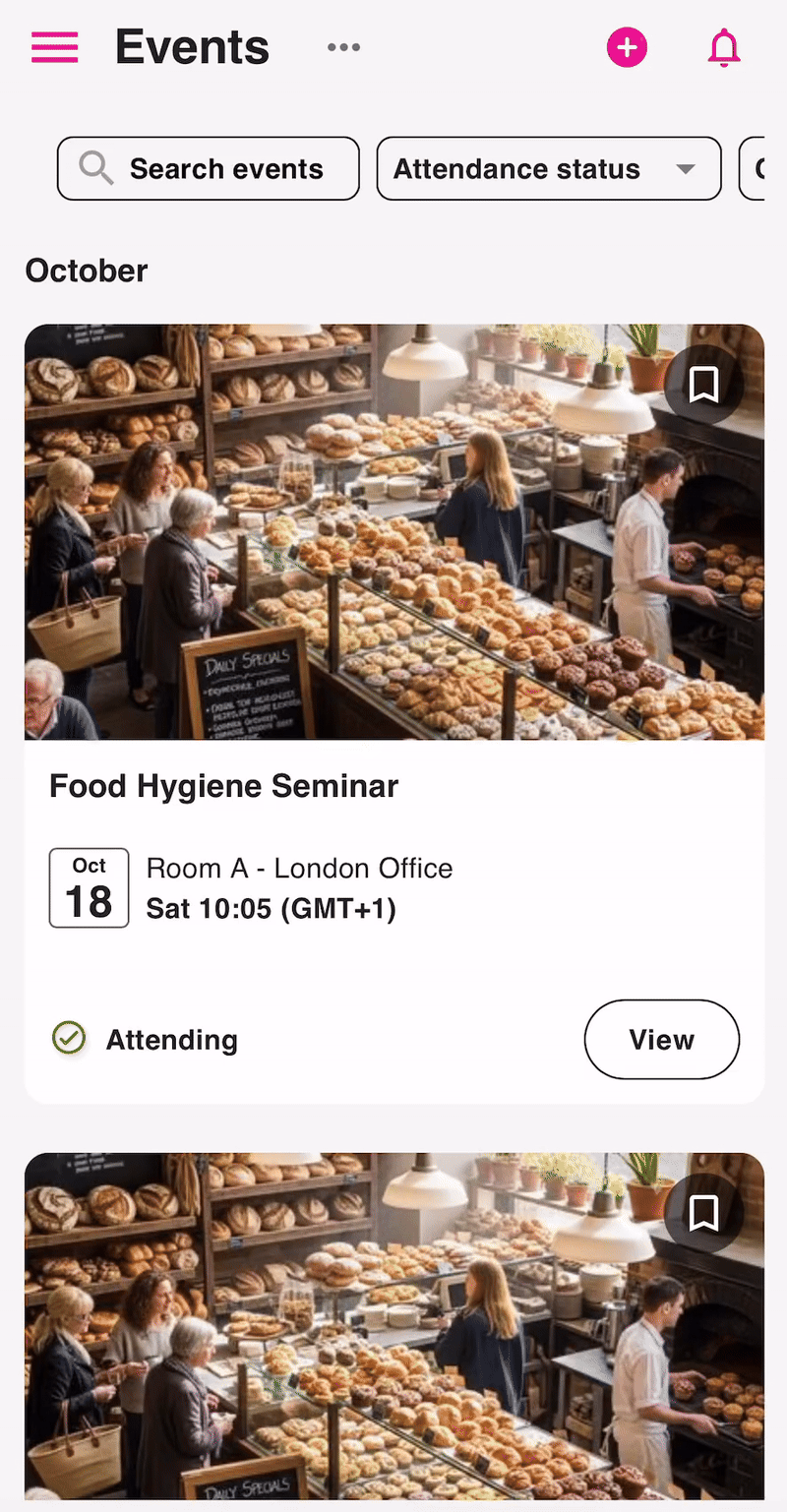Viewport: 787px width, 1512px height.
Task: Open the hamburger navigation menu
Action: pyautogui.click(x=54, y=46)
